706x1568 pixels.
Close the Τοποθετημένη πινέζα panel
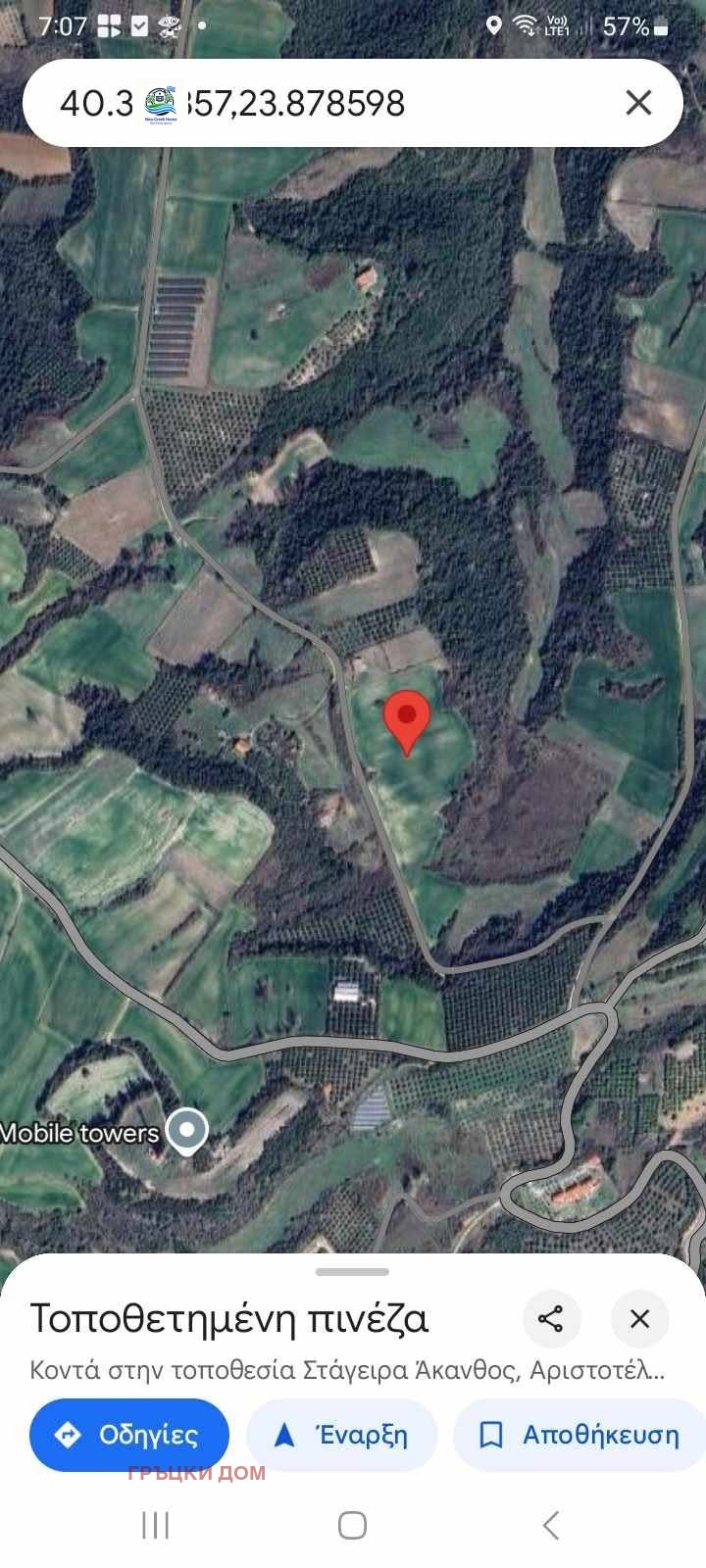click(639, 1319)
